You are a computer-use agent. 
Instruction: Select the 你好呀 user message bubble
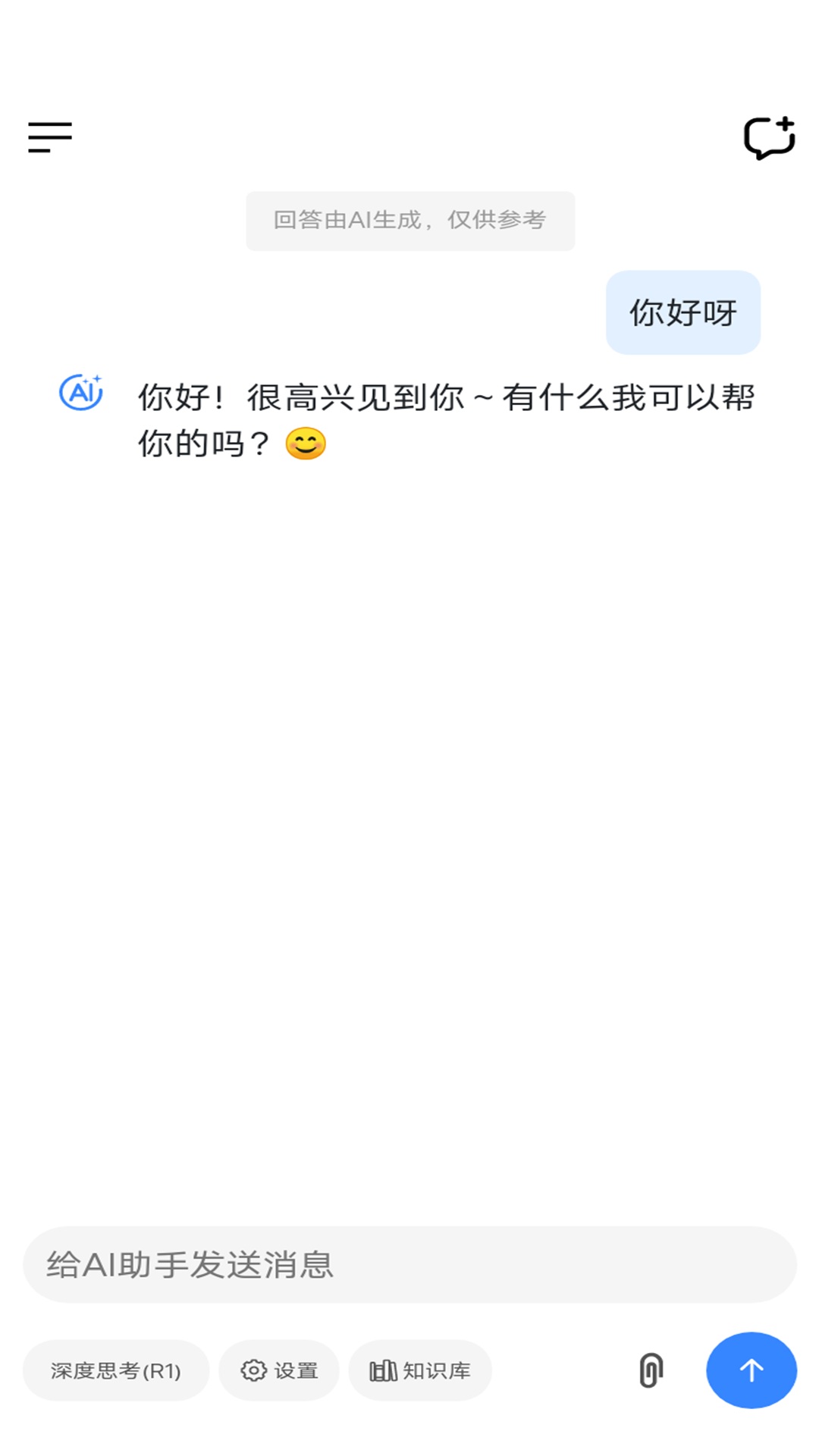click(x=682, y=312)
